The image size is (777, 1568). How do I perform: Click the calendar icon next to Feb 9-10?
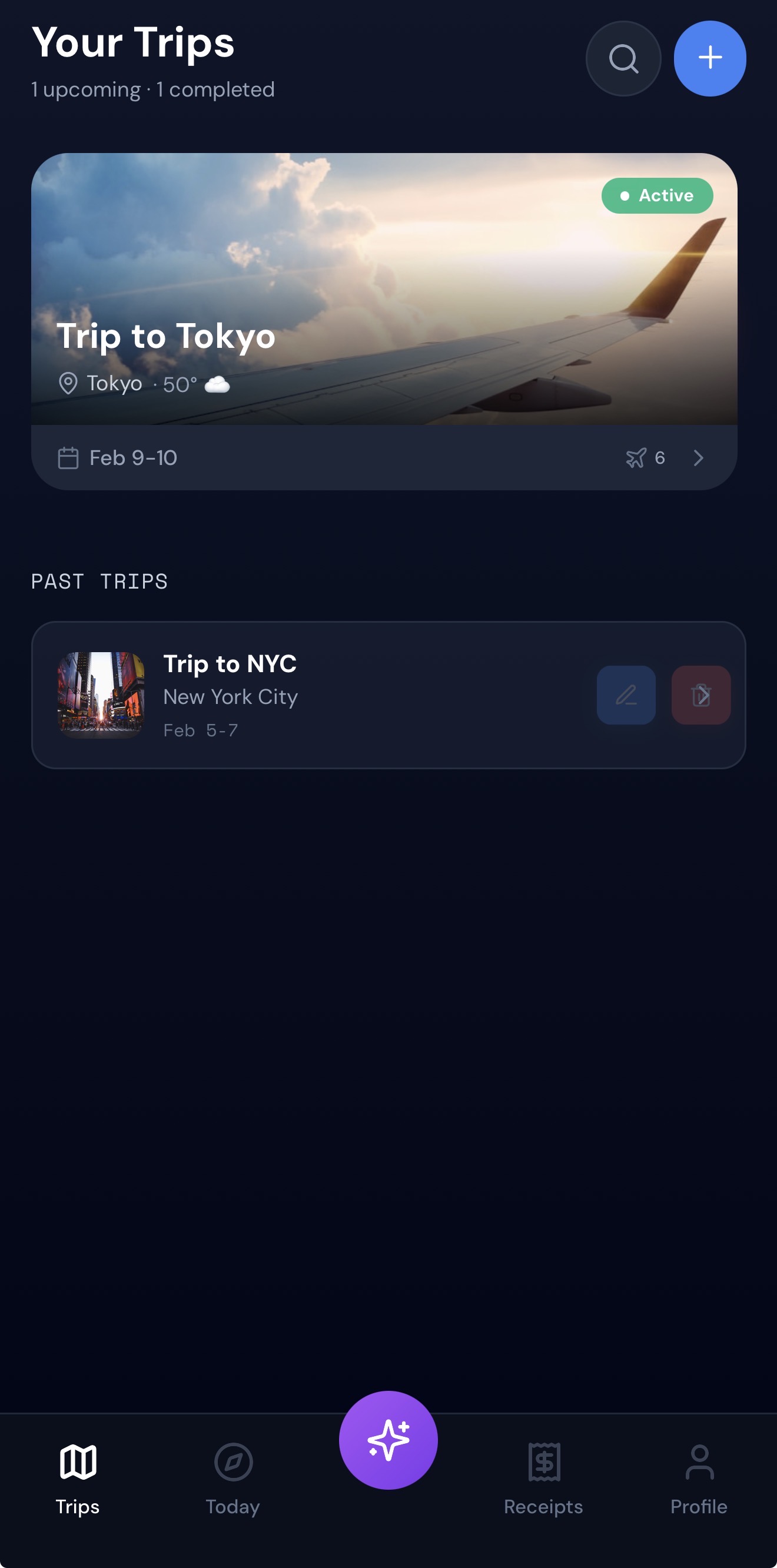pyautogui.click(x=67, y=458)
